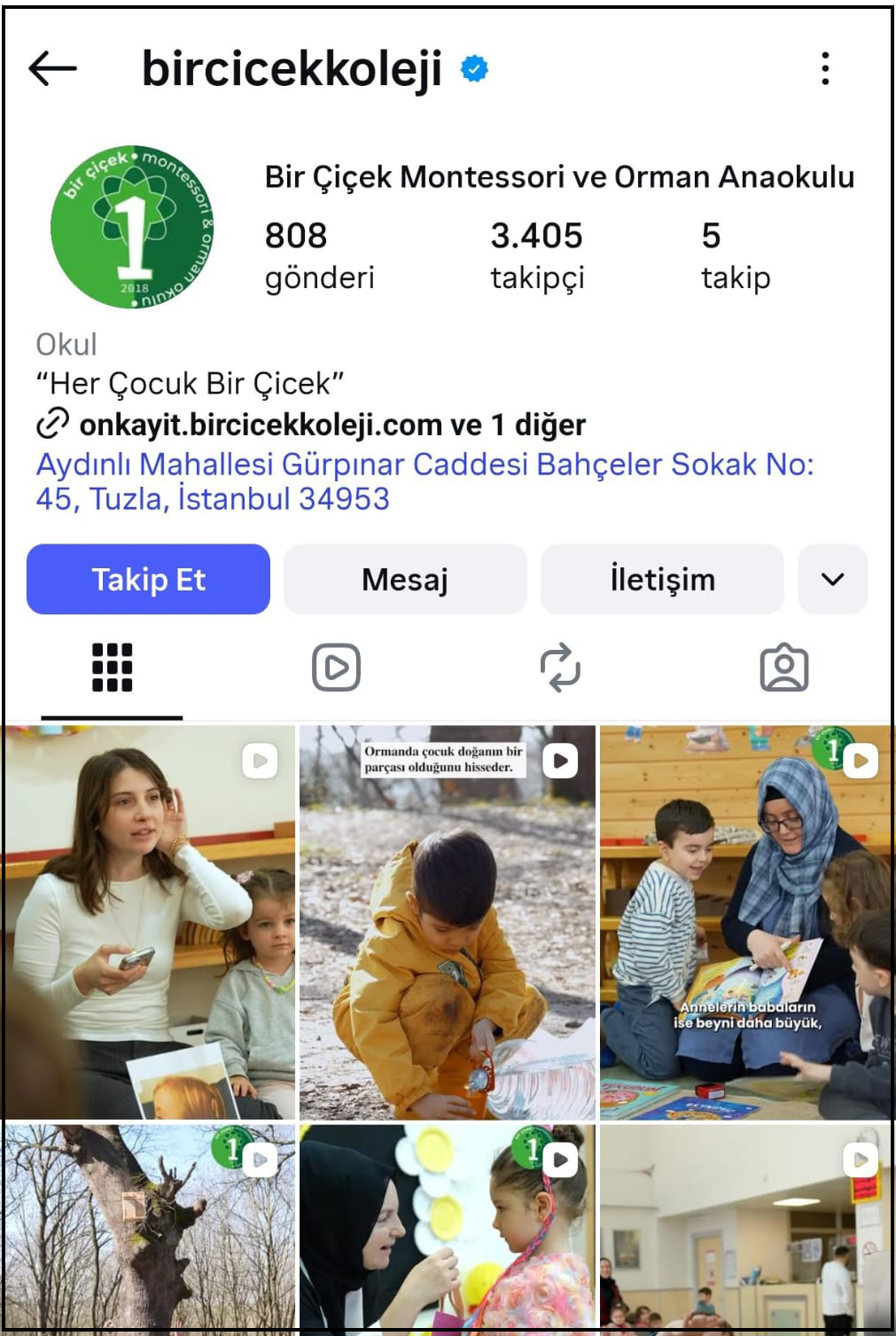
Task: Switch to the Reels tab
Action: click(x=336, y=668)
